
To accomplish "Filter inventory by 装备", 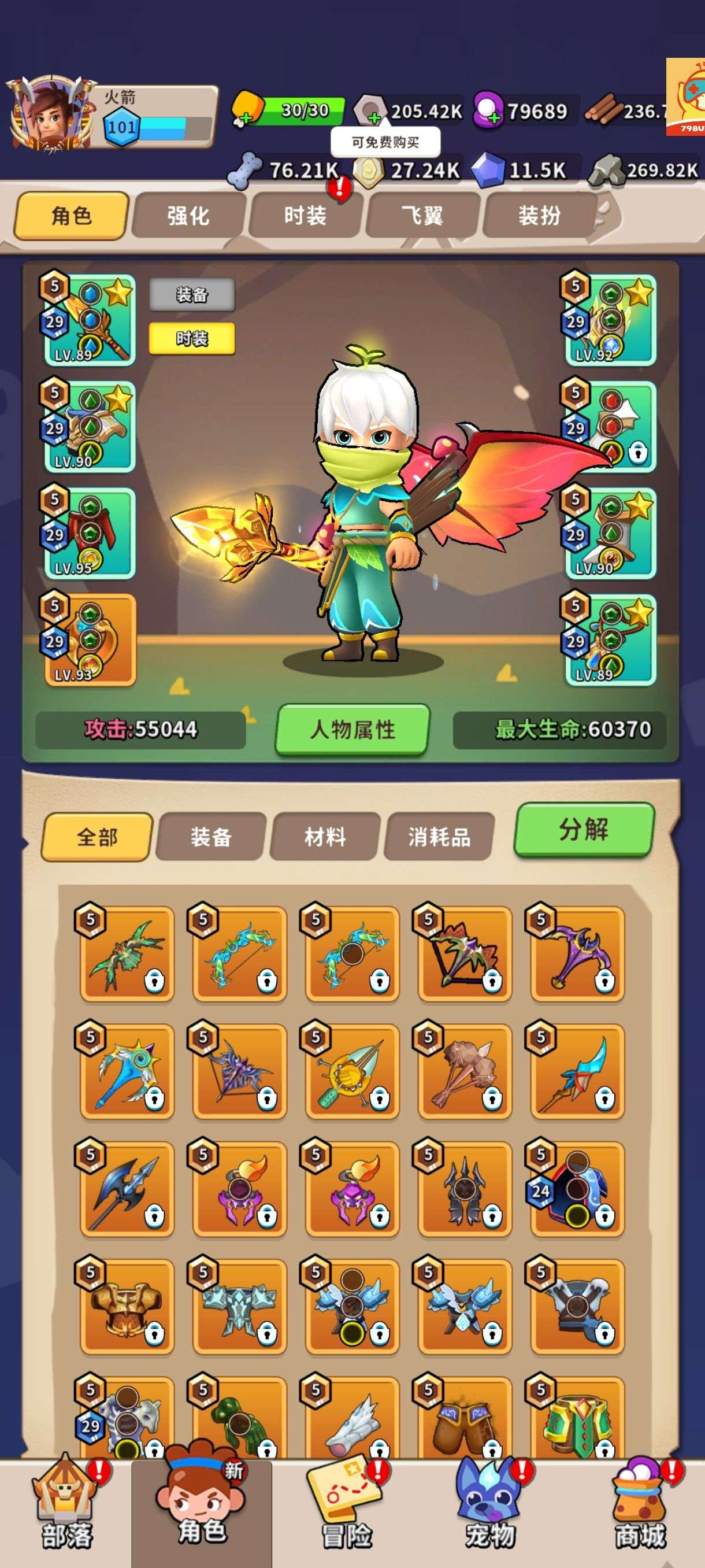I will click(211, 837).
